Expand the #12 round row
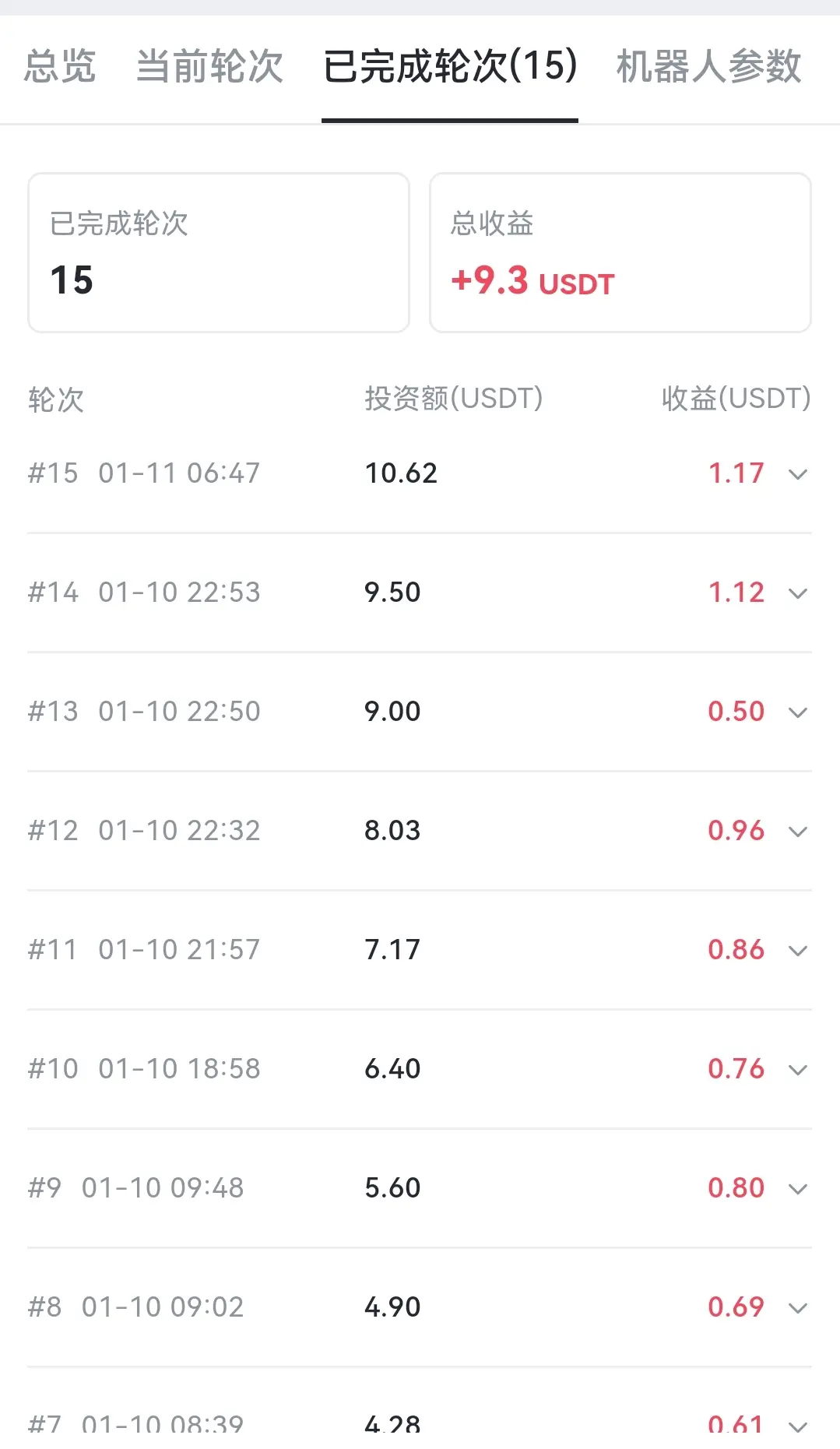This screenshot has width=840, height=1449. point(797,832)
